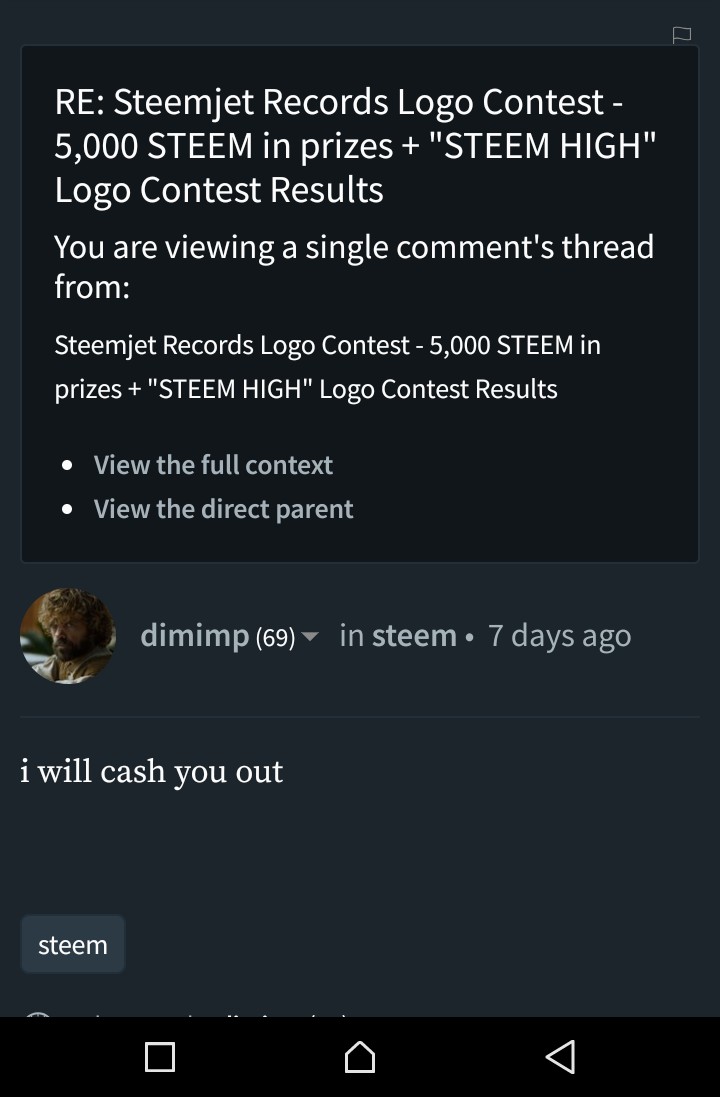The image size is (720, 1097).
Task: View the direct parent
Action: [x=223, y=509]
